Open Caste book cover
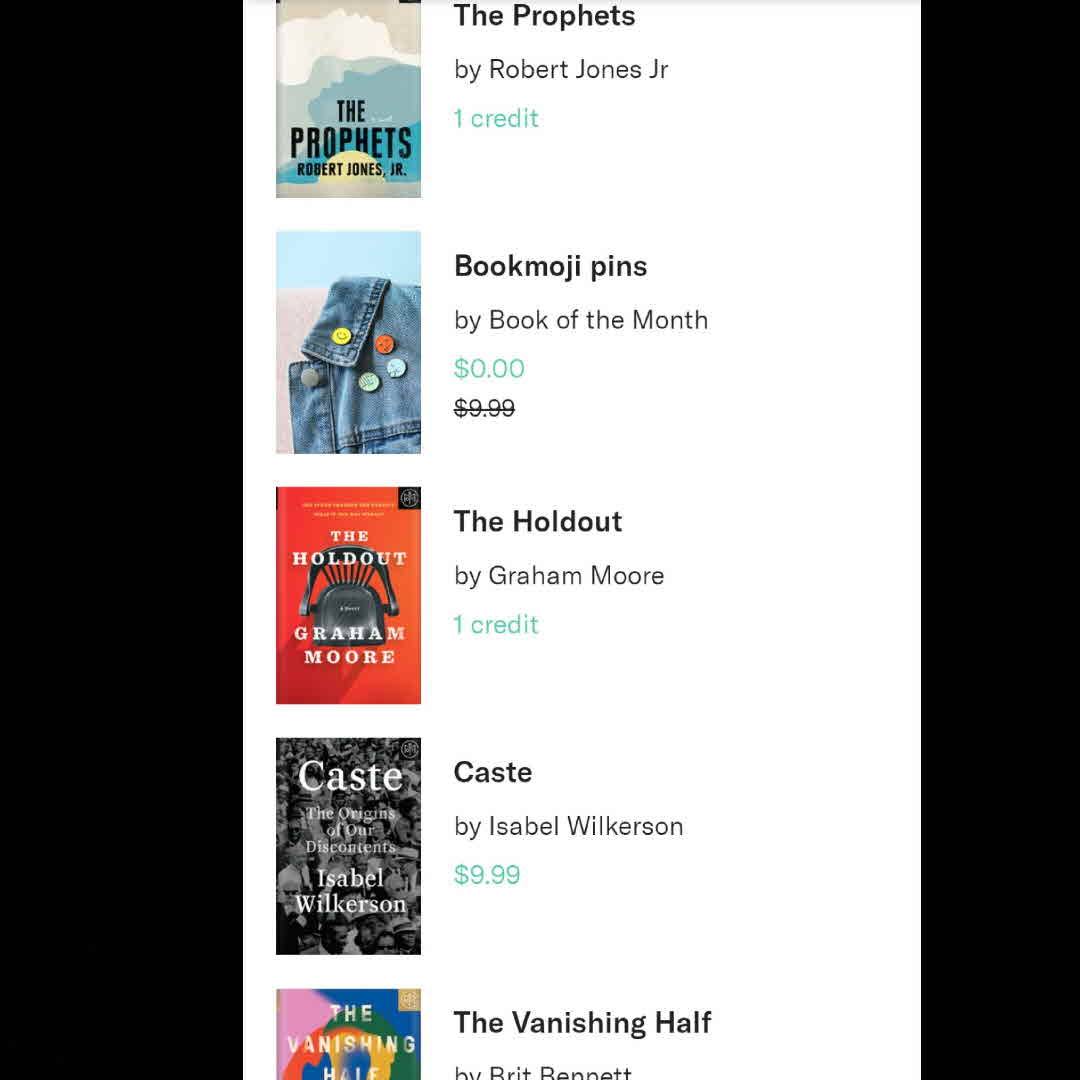Viewport: 1080px width, 1080px height. point(348,846)
